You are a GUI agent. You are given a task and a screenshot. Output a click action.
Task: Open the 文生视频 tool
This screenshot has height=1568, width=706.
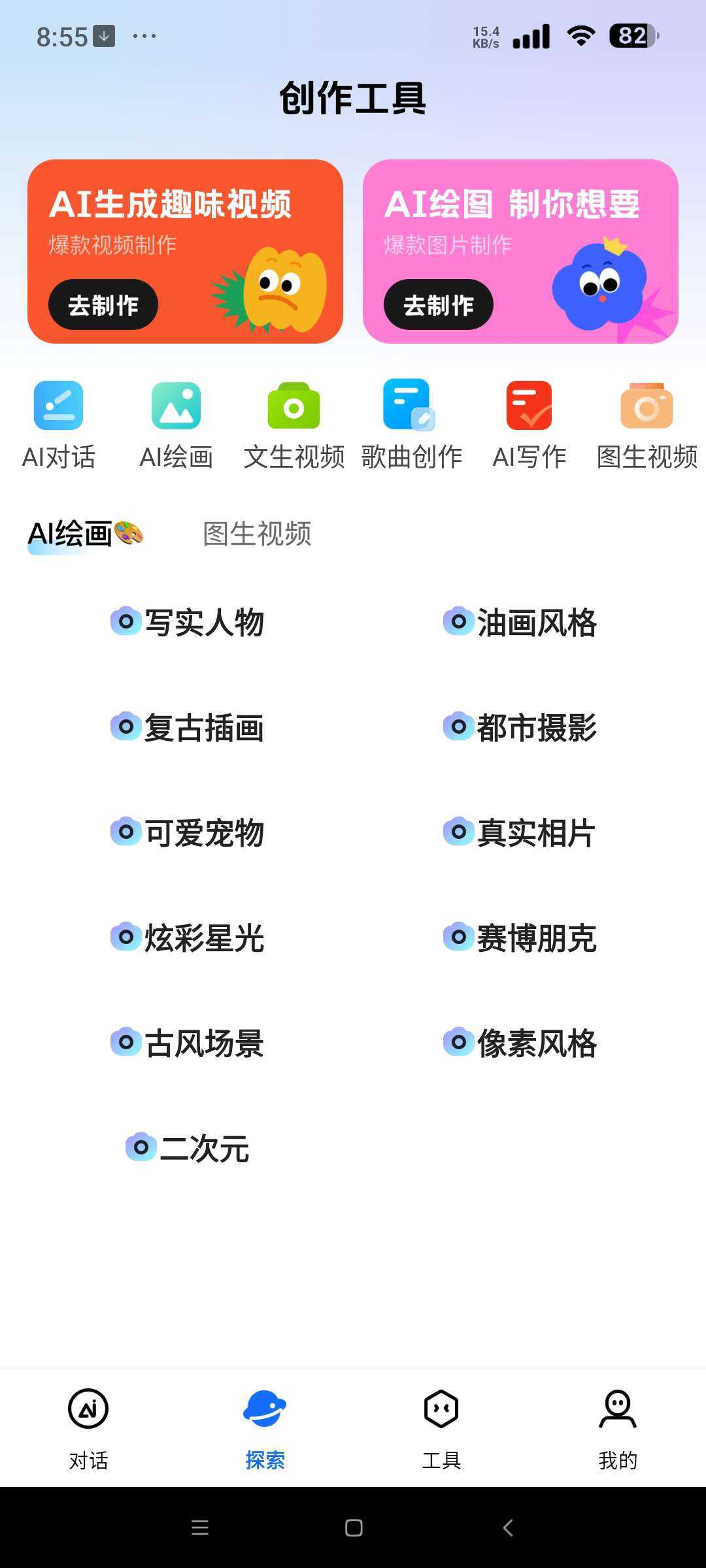click(294, 425)
